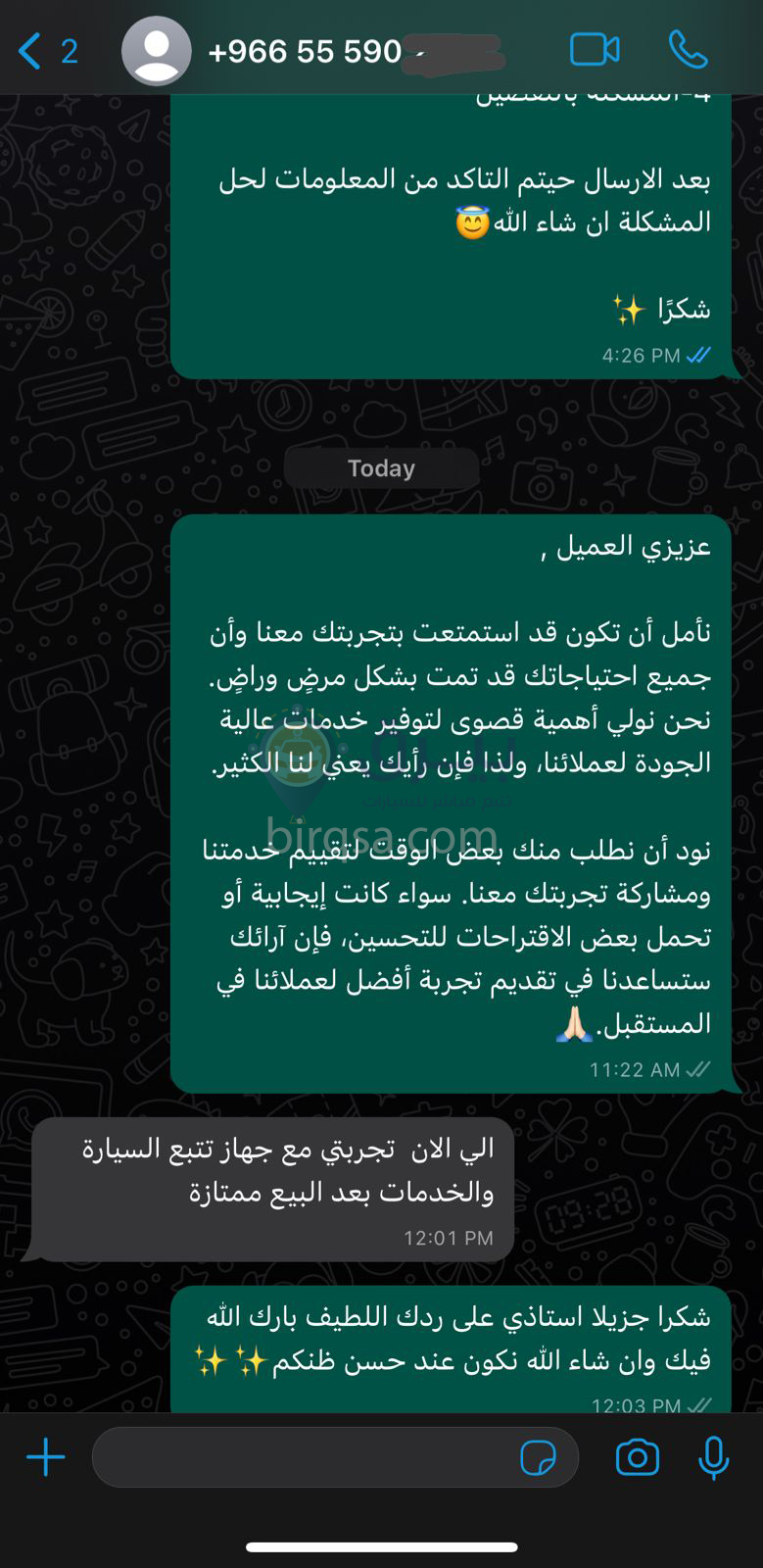Record a voice message with the microphone
763x1568 pixels.
713,1457
